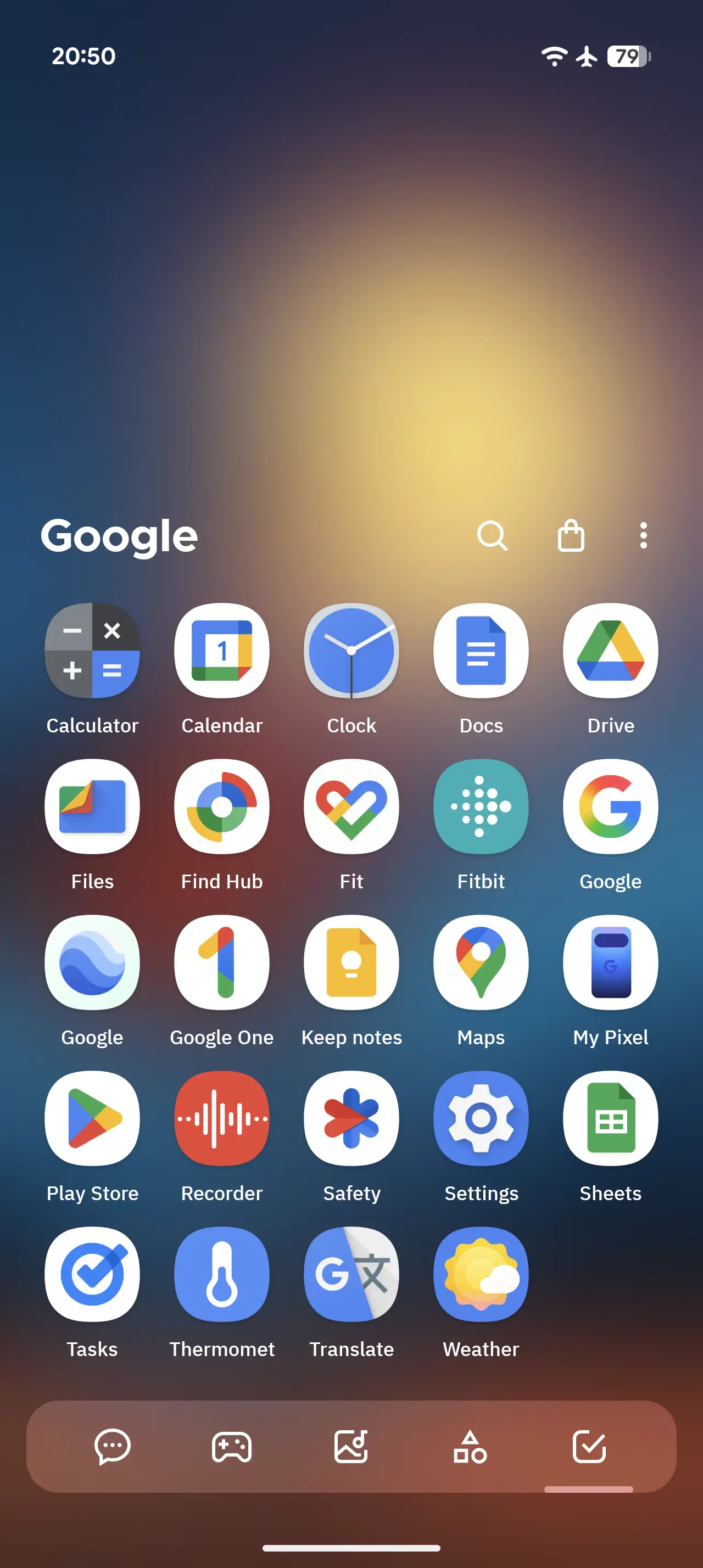Launch the Files app

(x=92, y=807)
